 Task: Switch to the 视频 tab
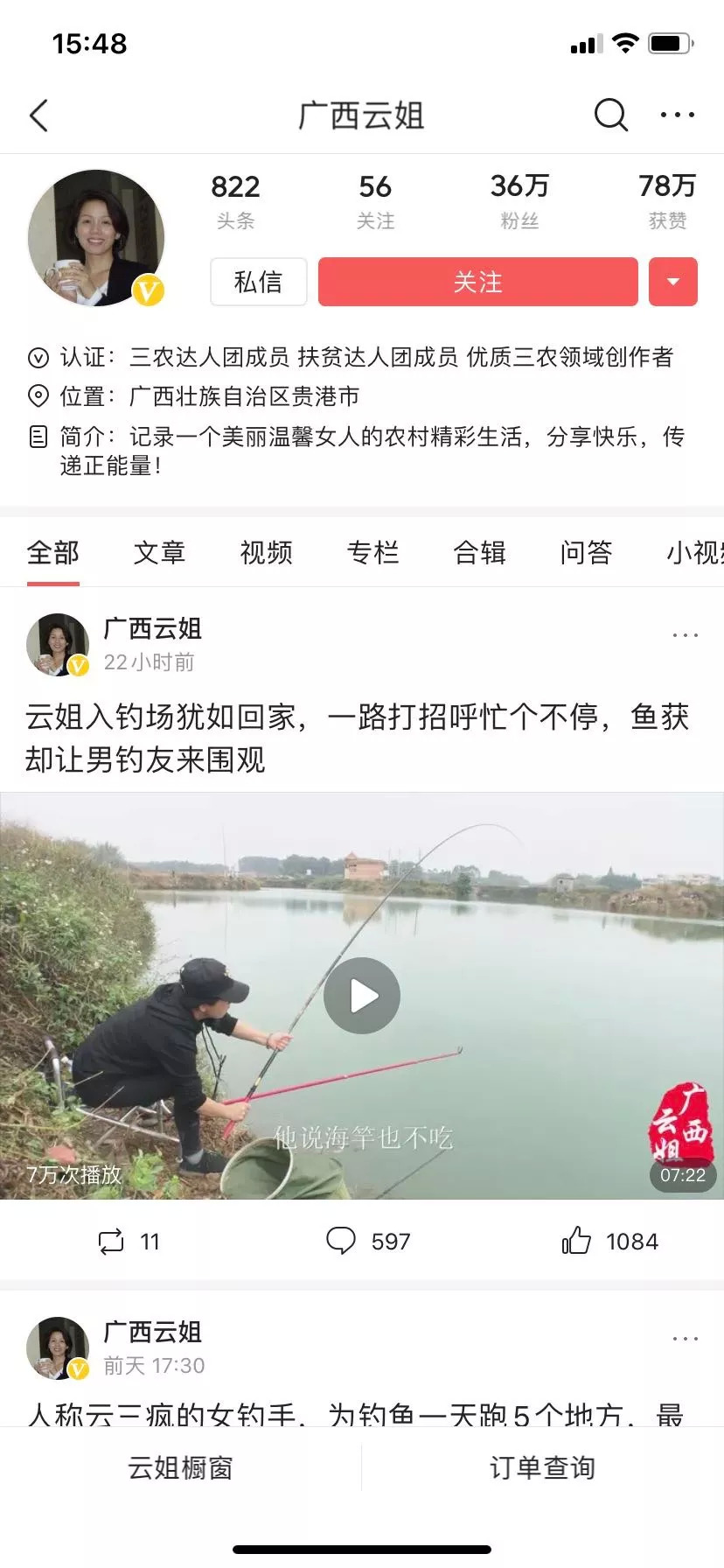(x=266, y=552)
